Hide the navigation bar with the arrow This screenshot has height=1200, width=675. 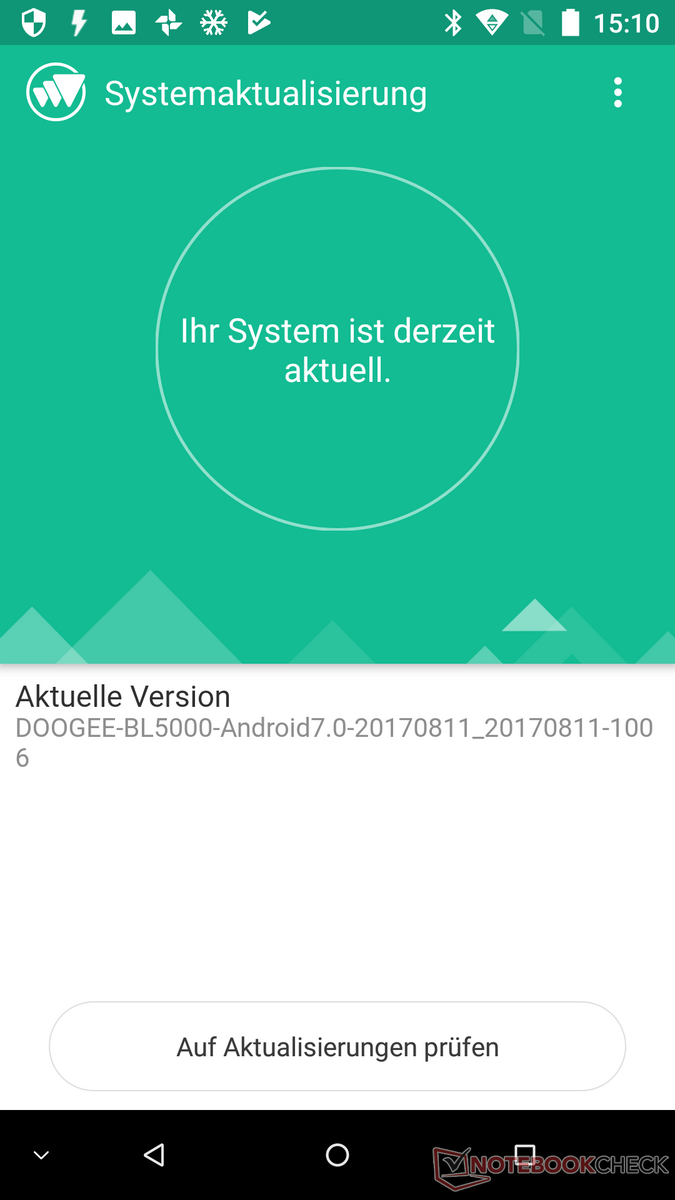click(x=41, y=1155)
